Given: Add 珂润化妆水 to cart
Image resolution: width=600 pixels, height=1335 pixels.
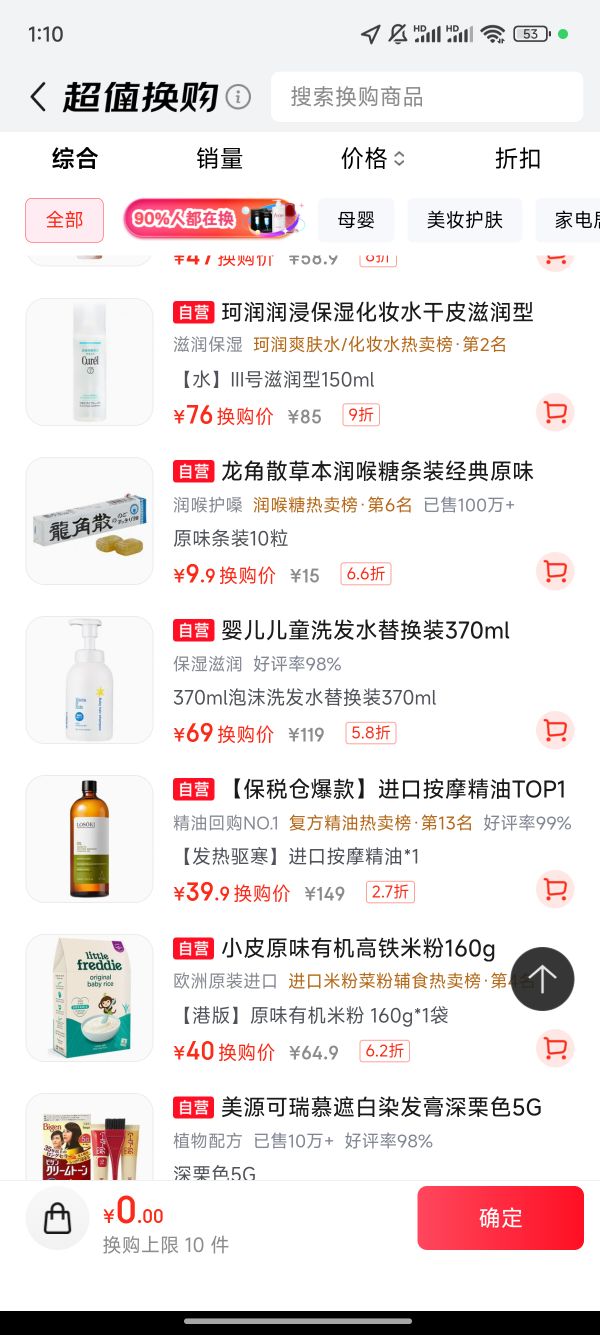Looking at the screenshot, I should [x=555, y=412].
